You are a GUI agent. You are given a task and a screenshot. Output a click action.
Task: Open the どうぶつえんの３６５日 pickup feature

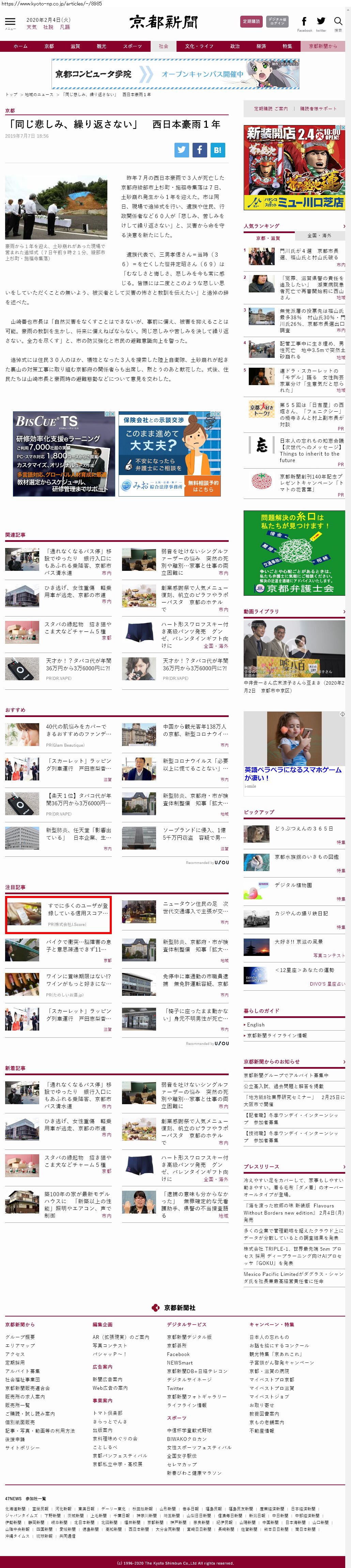point(304,828)
